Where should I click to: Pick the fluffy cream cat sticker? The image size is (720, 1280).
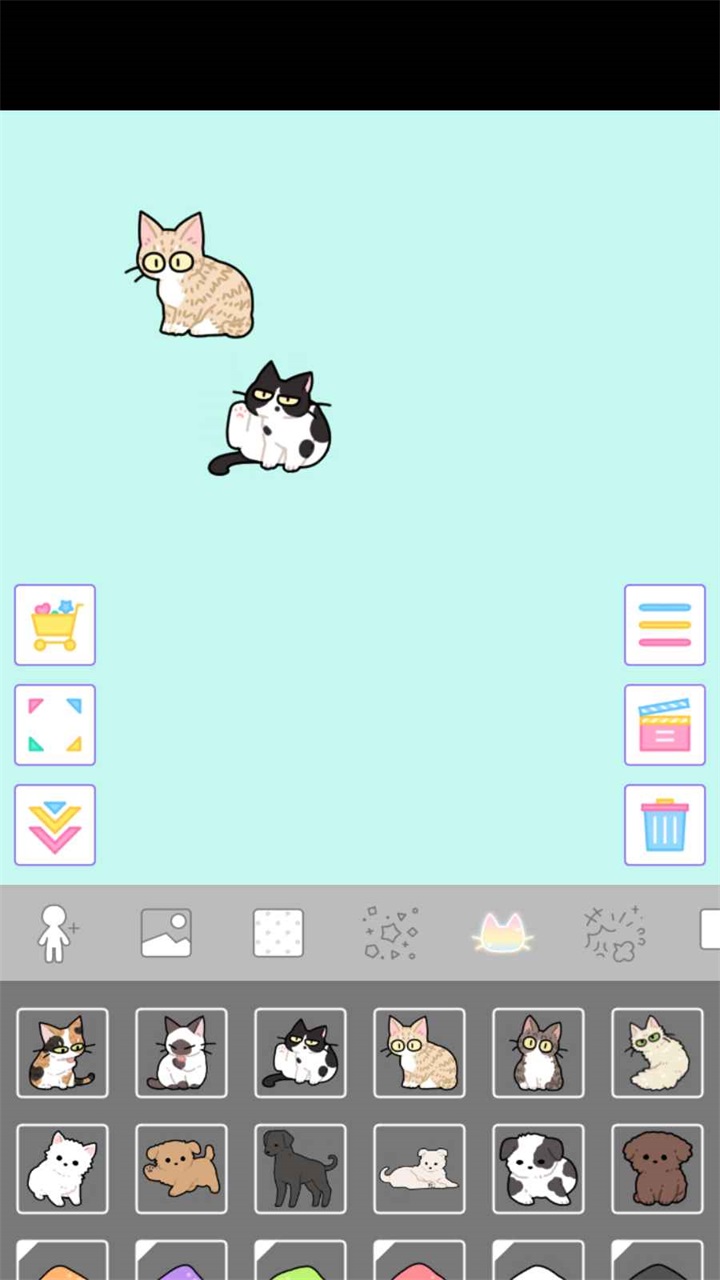click(657, 1052)
